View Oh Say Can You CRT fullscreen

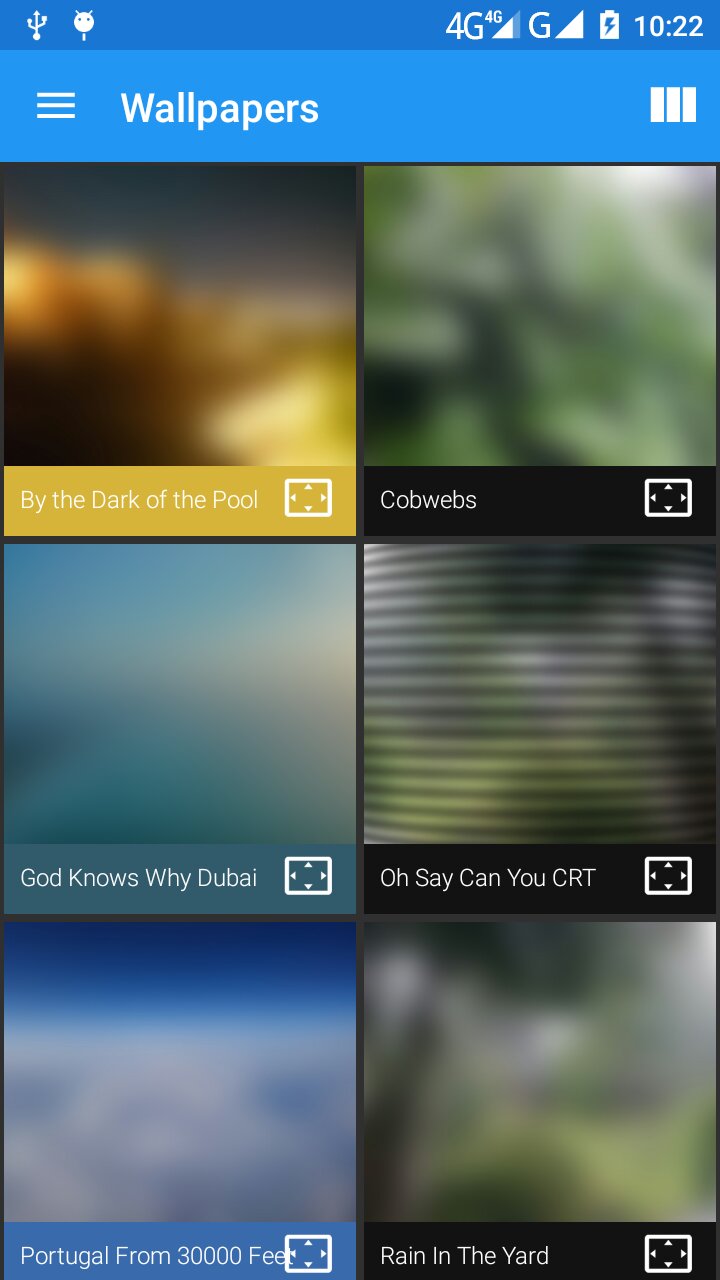click(668, 876)
